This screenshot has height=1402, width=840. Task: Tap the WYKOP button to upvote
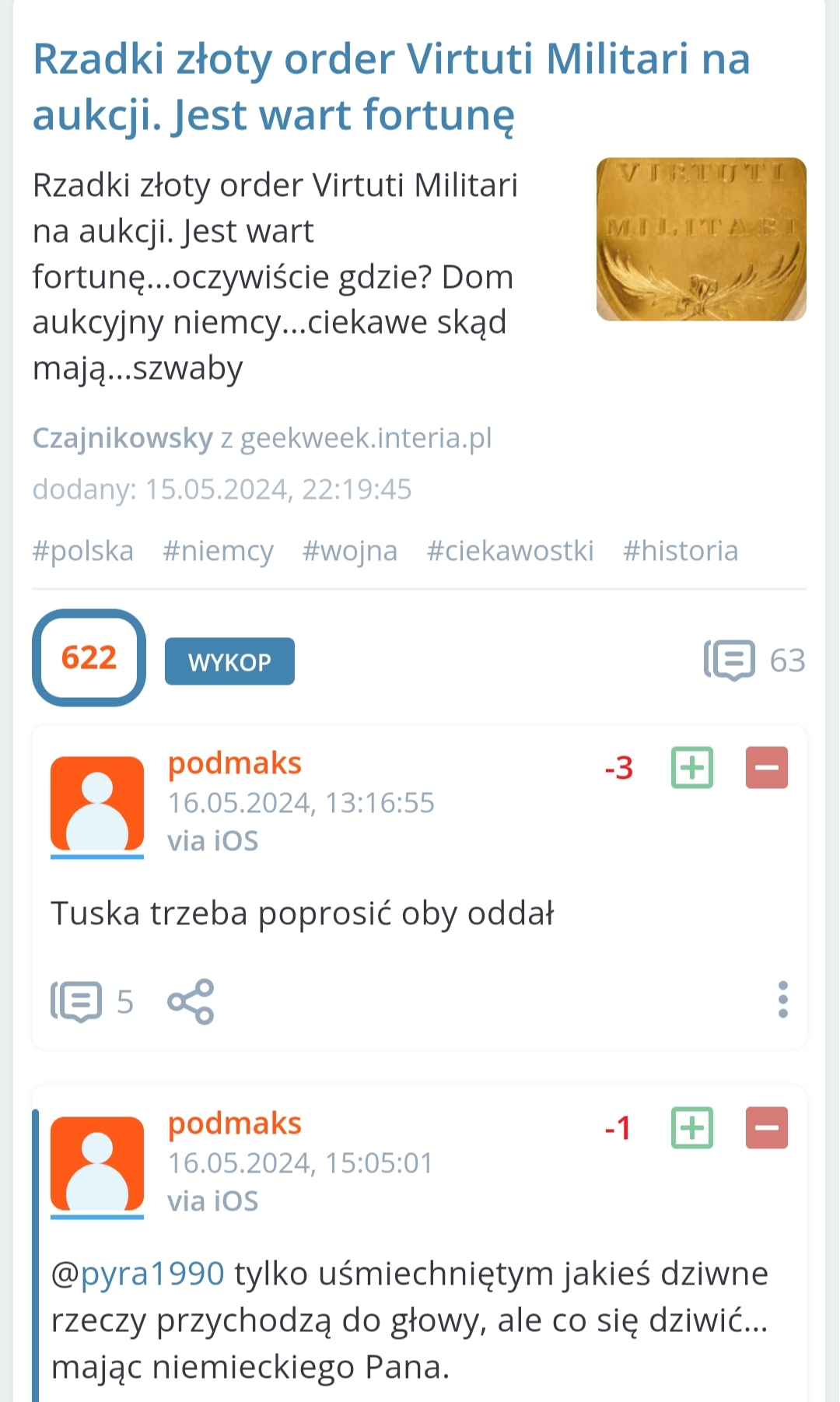229,661
